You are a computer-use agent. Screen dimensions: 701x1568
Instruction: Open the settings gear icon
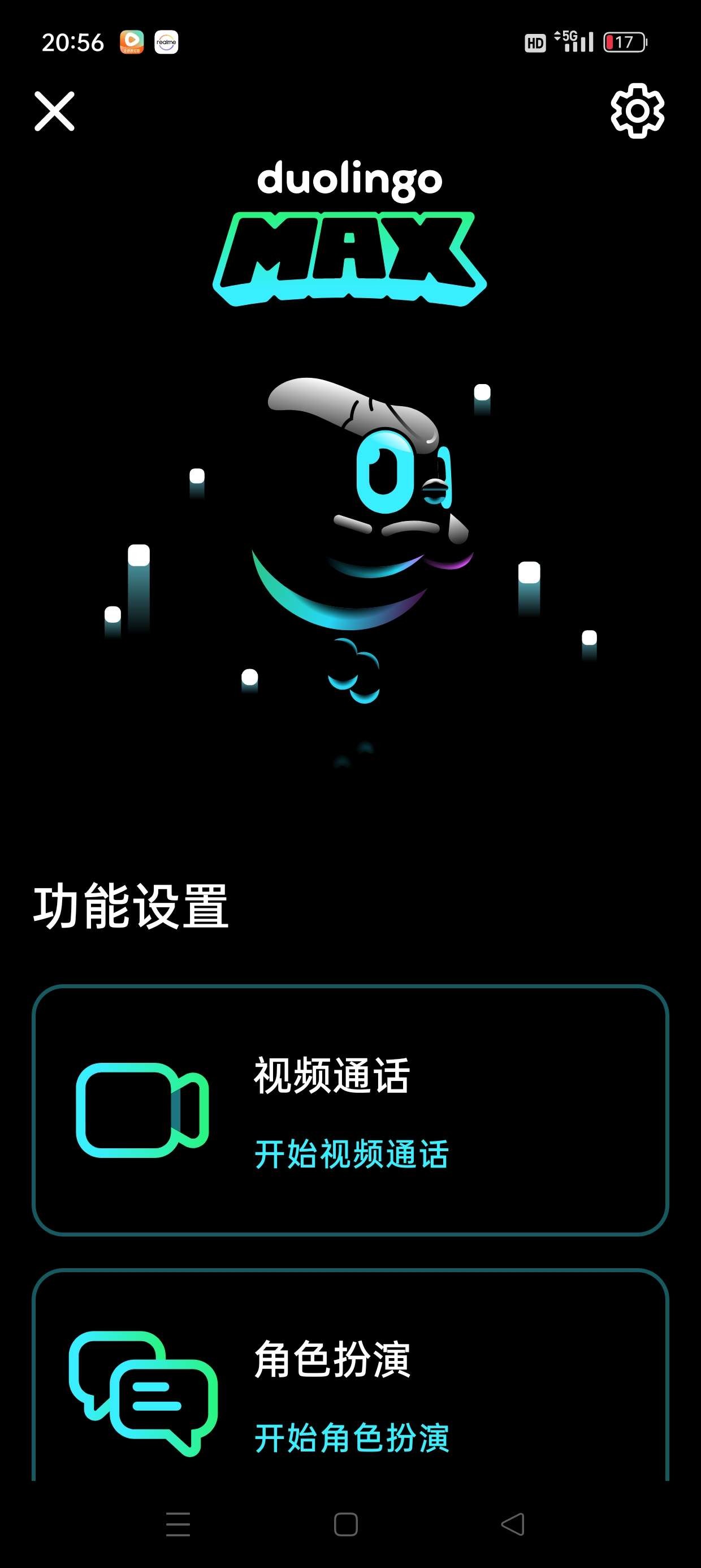pos(637,111)
